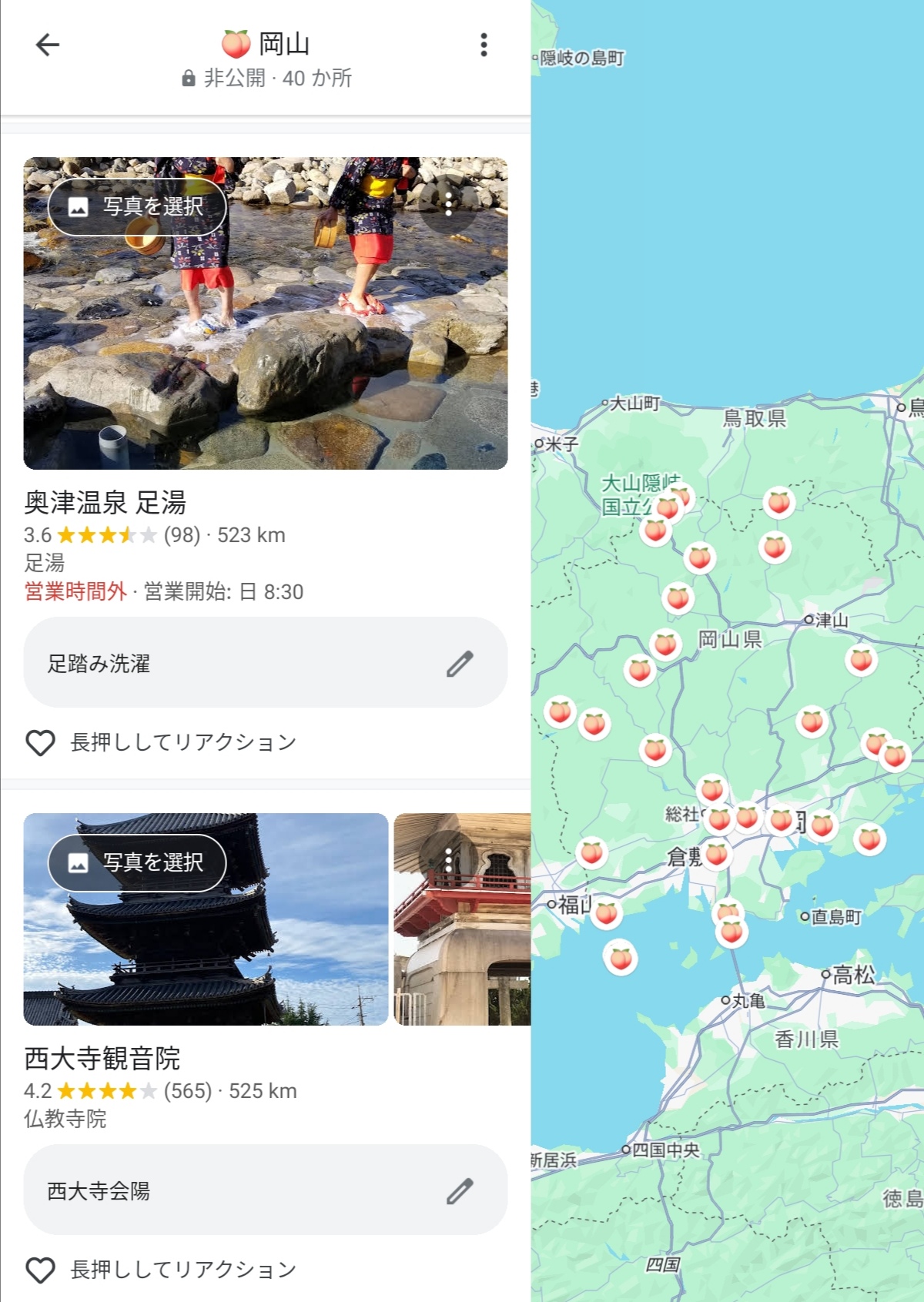The width and height of the screenshot is (924, 1302).
Task: Select the peach pin left of 岡山県 label
Action: tap(665, 644)
